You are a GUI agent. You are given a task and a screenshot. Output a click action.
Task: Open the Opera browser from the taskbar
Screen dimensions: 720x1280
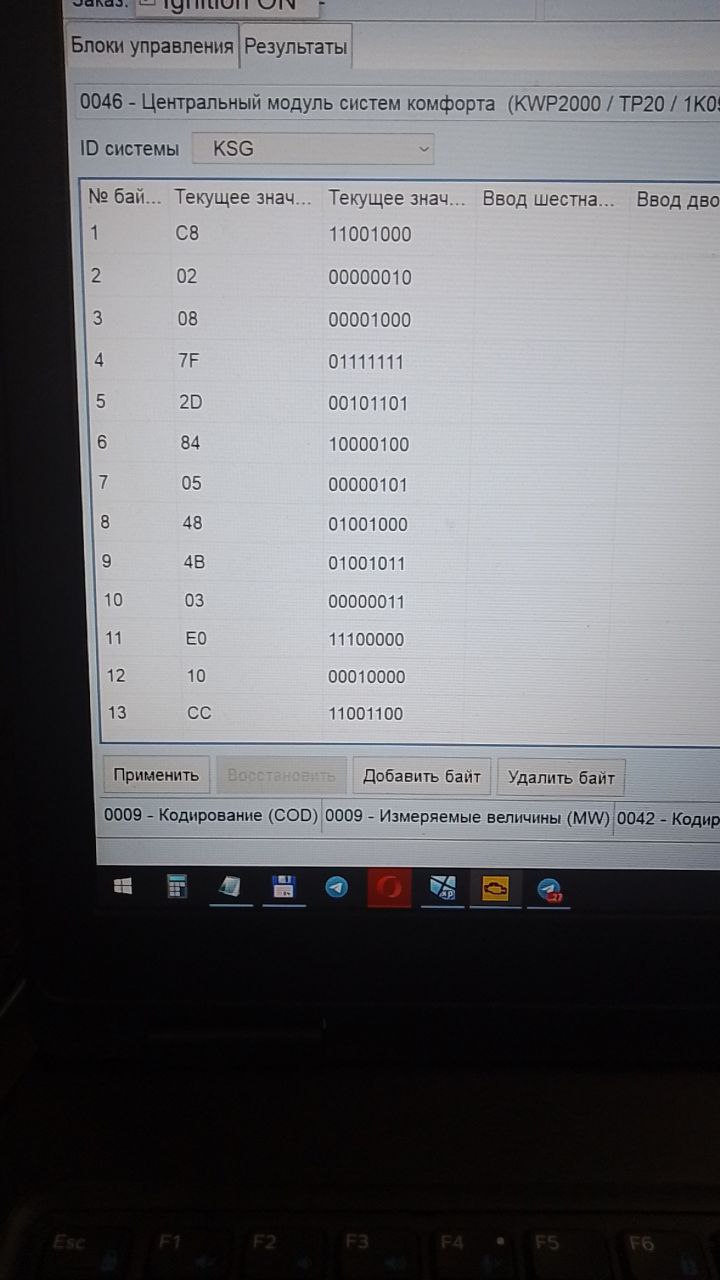pos(390,888)
